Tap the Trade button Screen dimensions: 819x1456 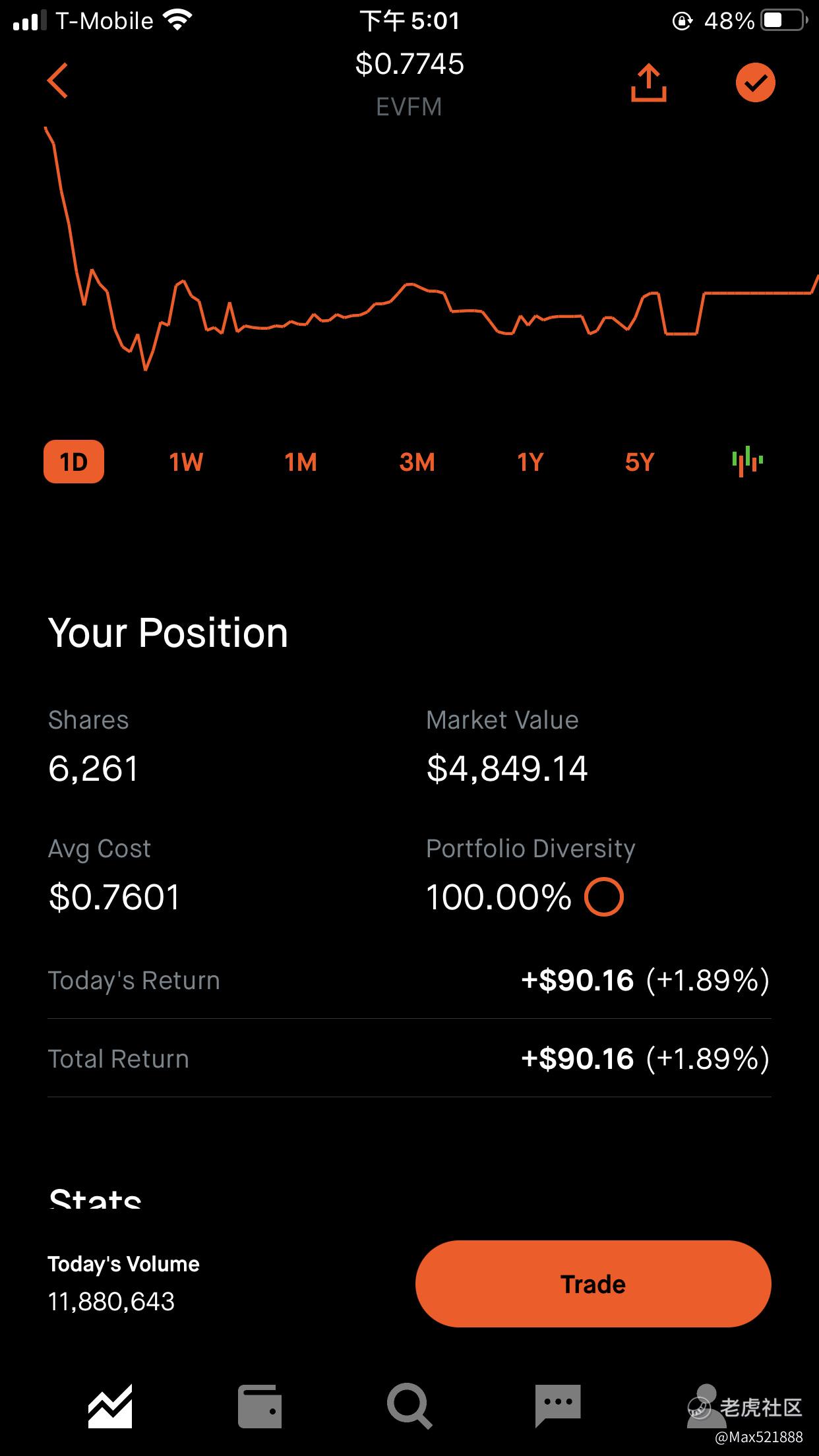click(593, 1284)
